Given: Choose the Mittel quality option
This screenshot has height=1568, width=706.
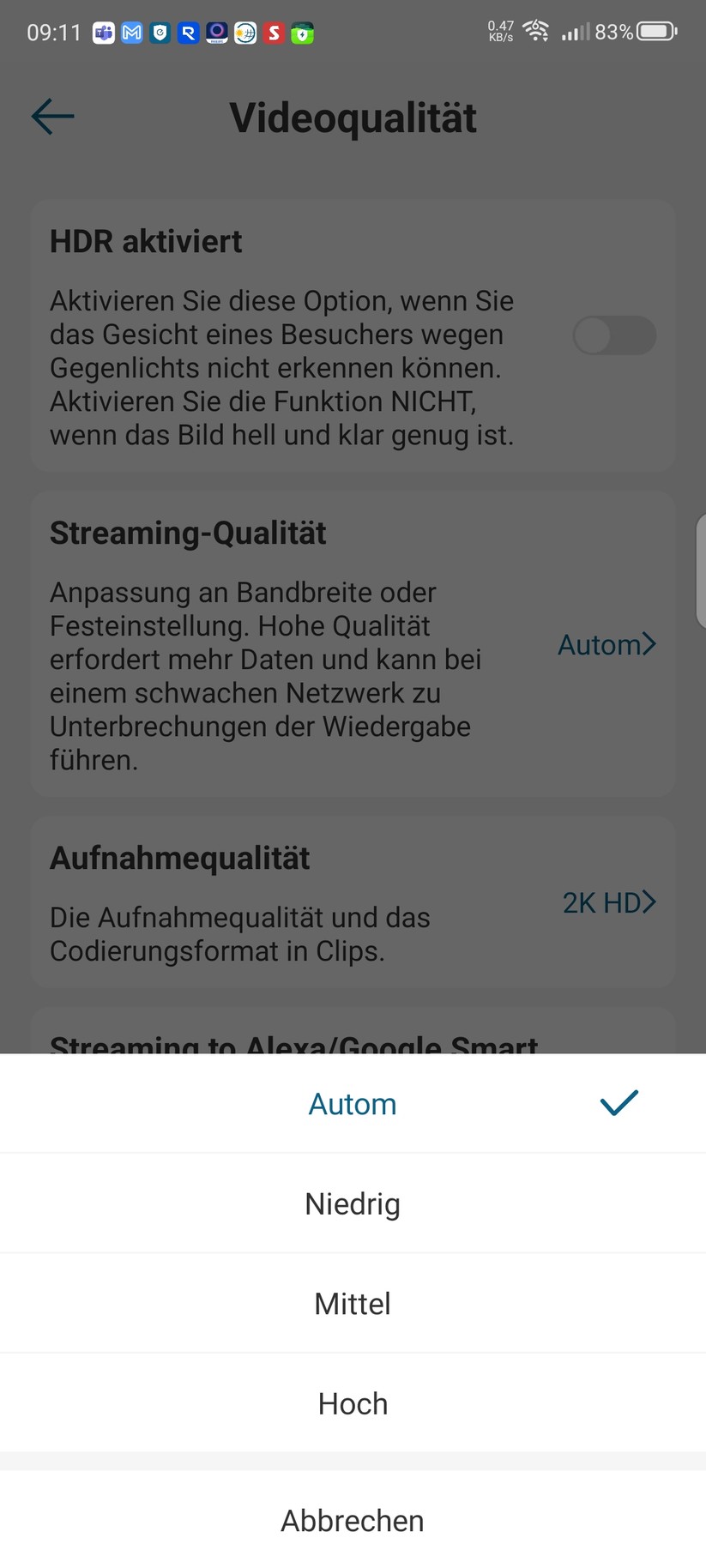Looking at the screenshot, I should coord(353,1302).
